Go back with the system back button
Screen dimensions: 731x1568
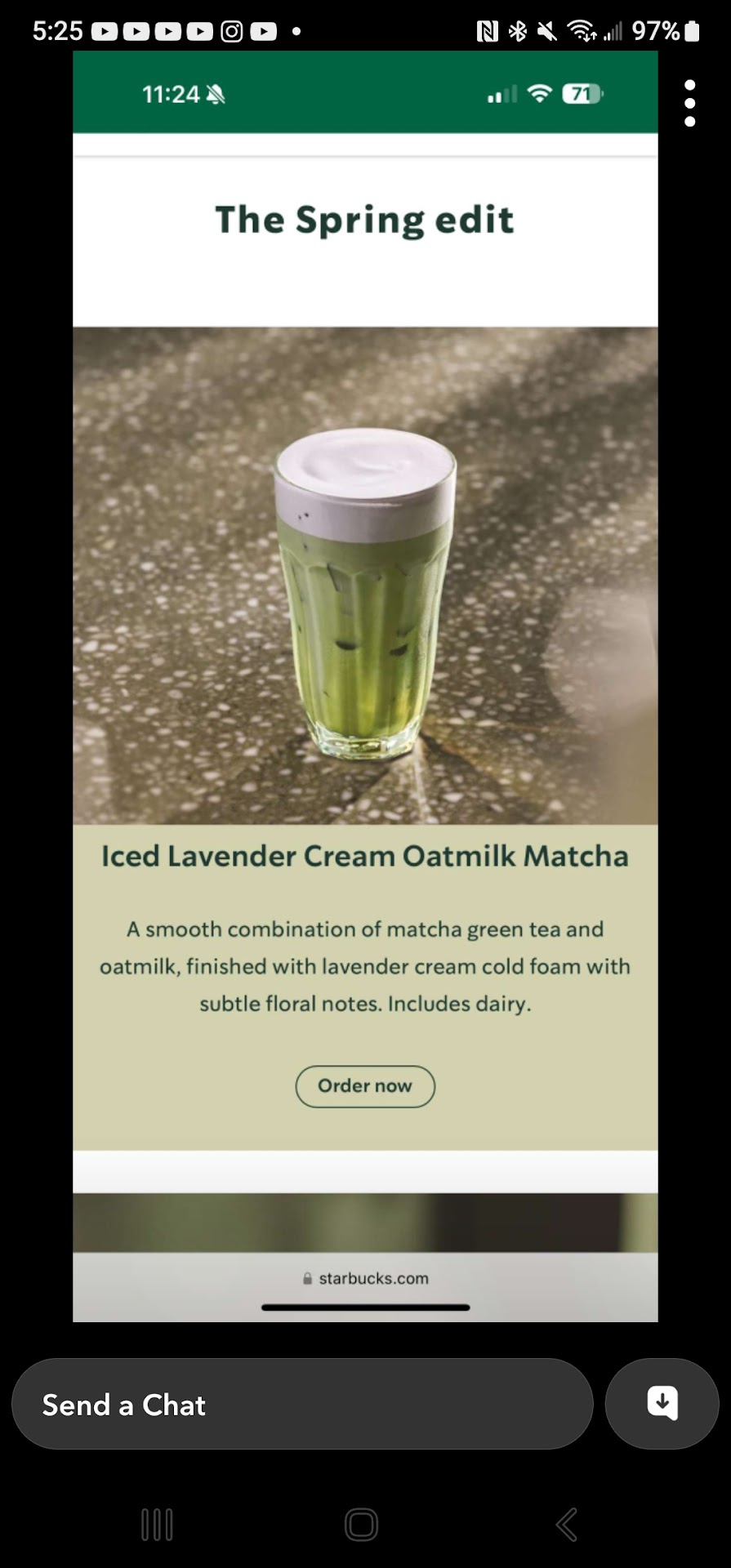pos(567,1524)
